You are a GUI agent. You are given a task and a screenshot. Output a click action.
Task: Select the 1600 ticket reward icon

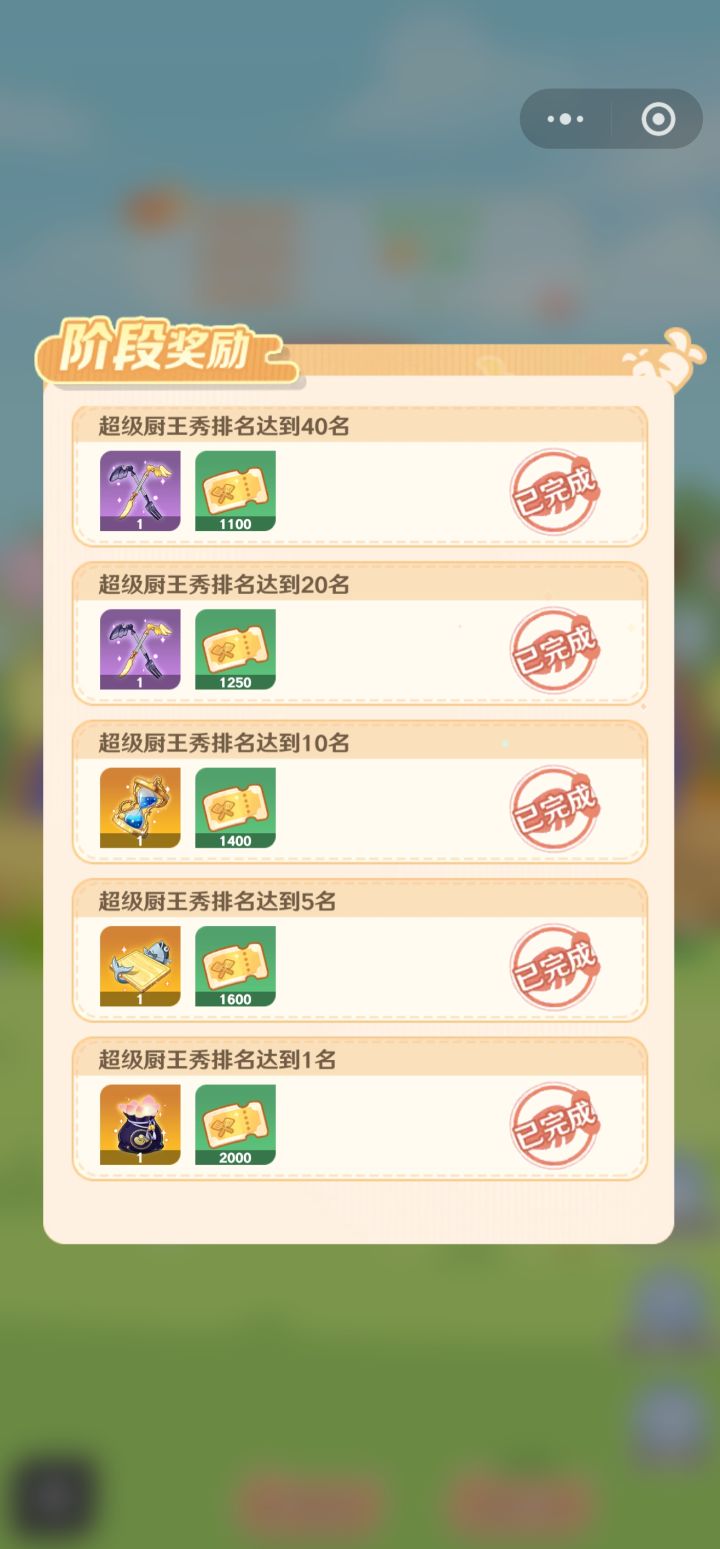point(235,964)
